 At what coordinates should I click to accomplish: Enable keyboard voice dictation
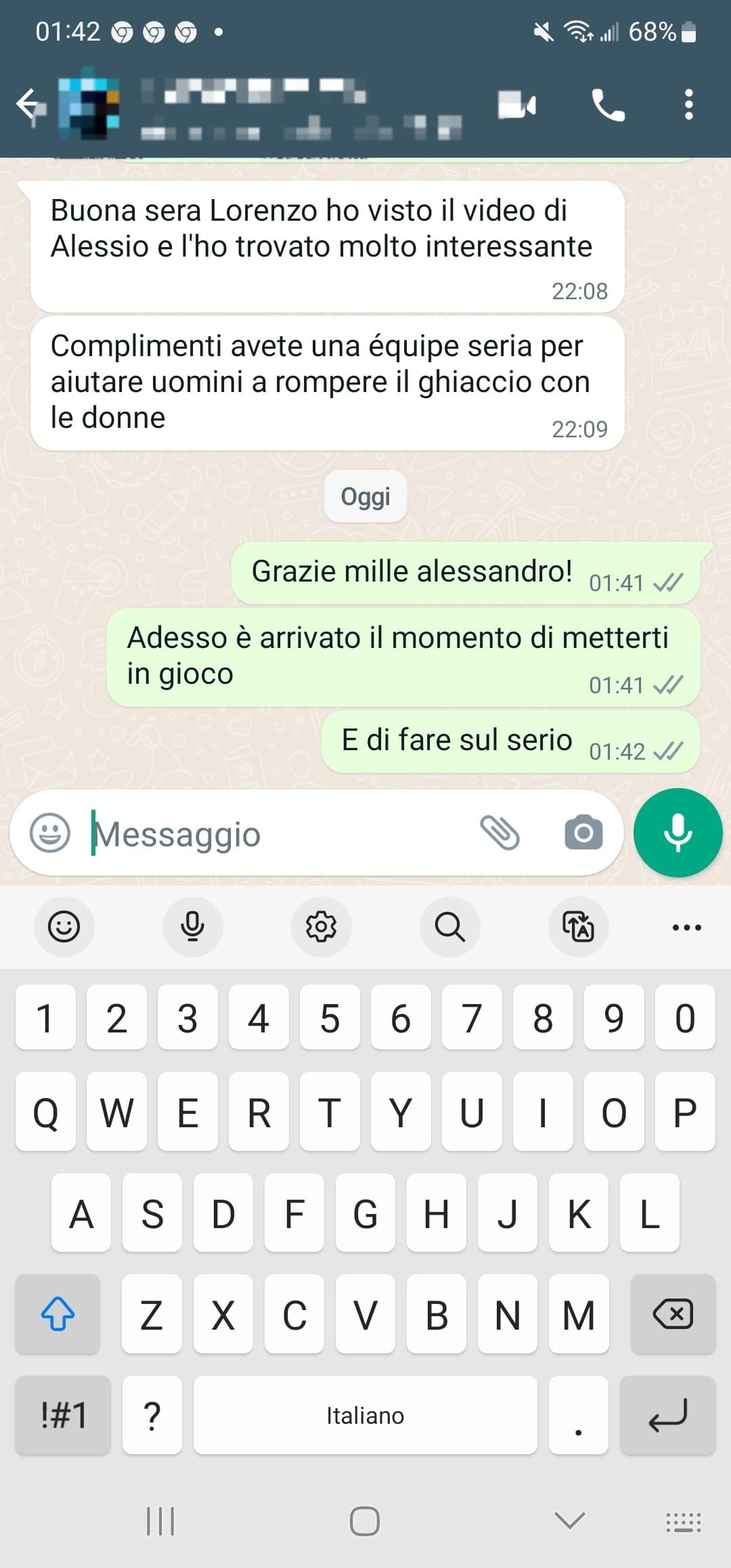click(192, 926)
